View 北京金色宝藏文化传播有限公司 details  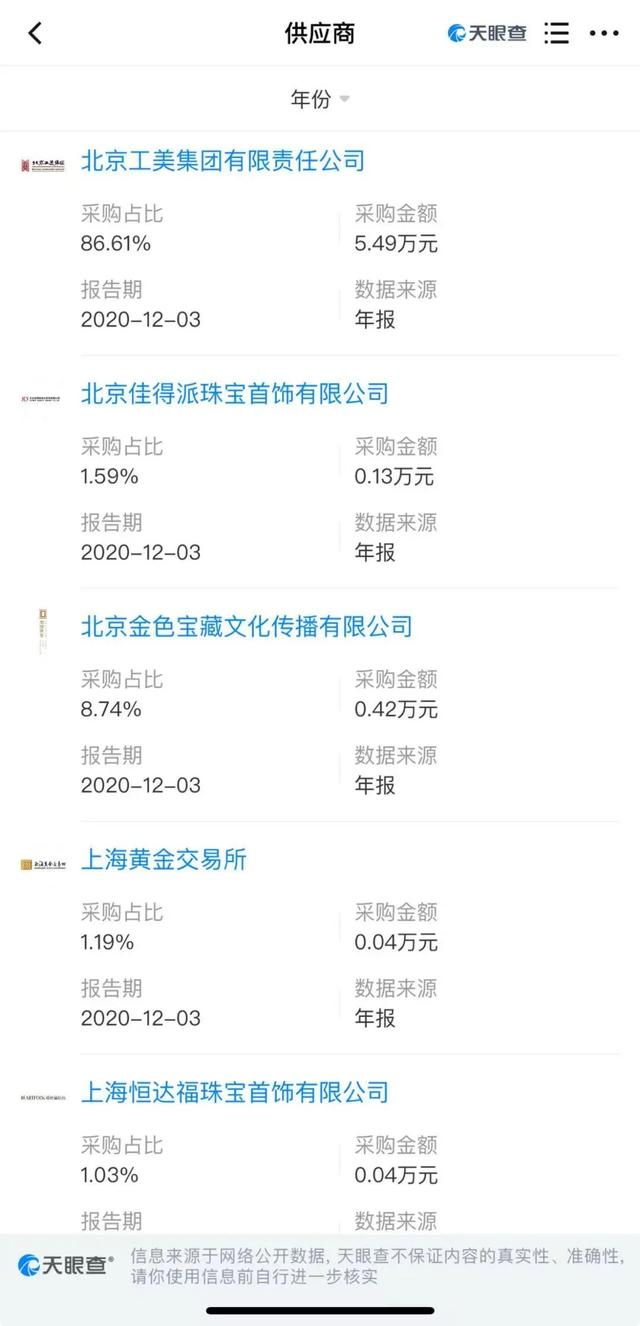click(x=246, y=627)
